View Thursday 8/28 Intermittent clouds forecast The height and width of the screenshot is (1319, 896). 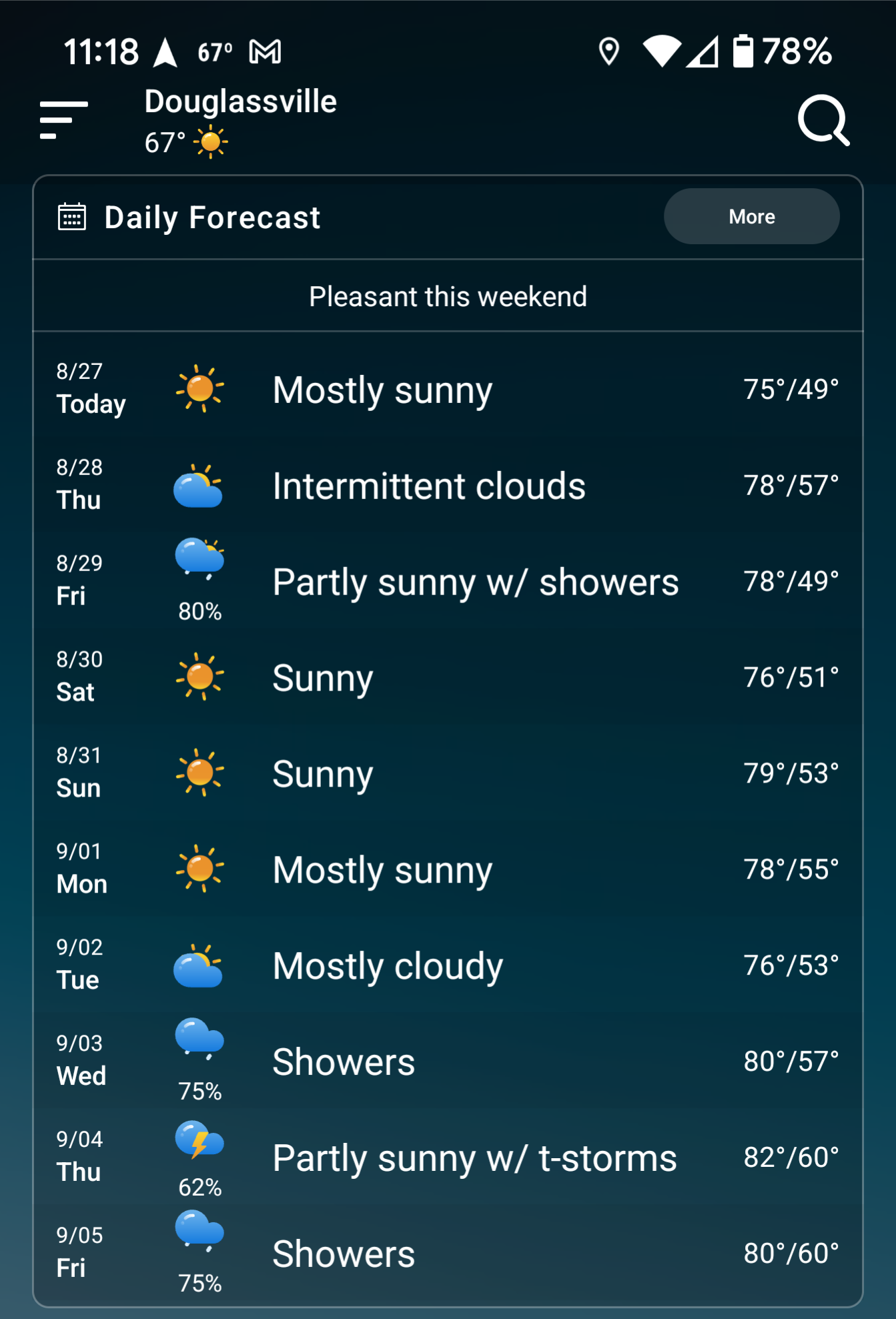pos(448,485)
